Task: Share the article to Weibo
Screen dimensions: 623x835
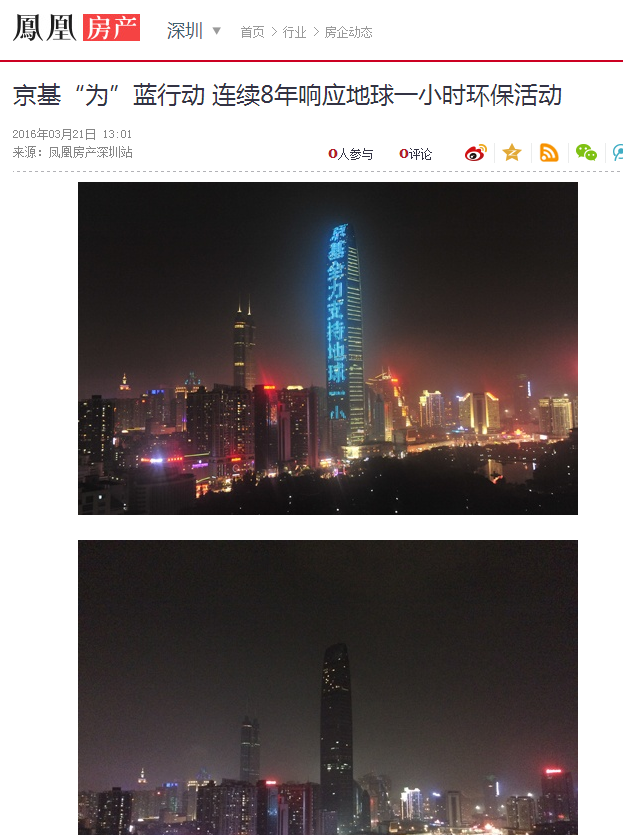Action: (x=475, y=153)
